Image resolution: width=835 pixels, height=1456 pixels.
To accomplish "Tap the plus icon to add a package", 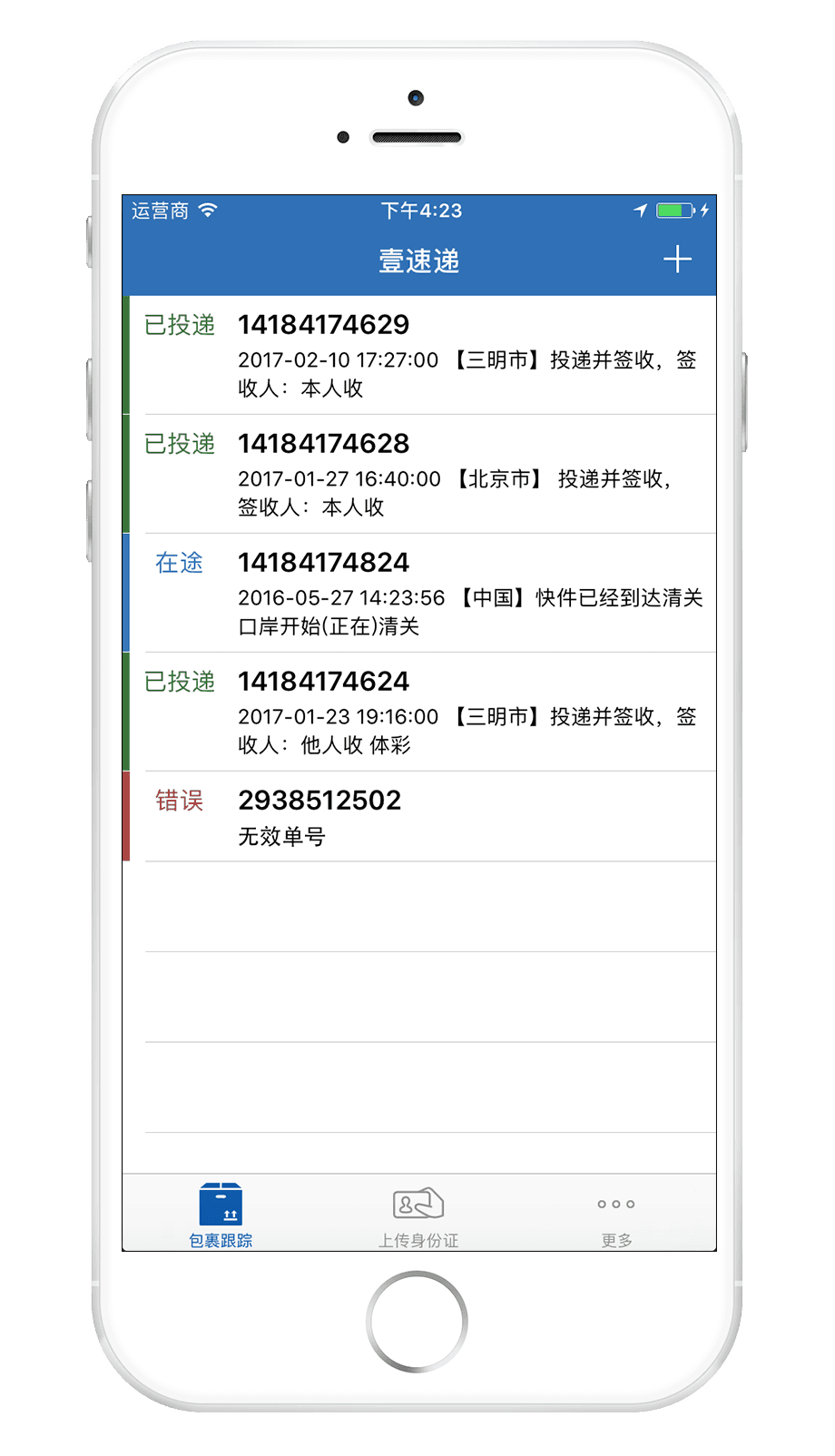I will [677, 260].
